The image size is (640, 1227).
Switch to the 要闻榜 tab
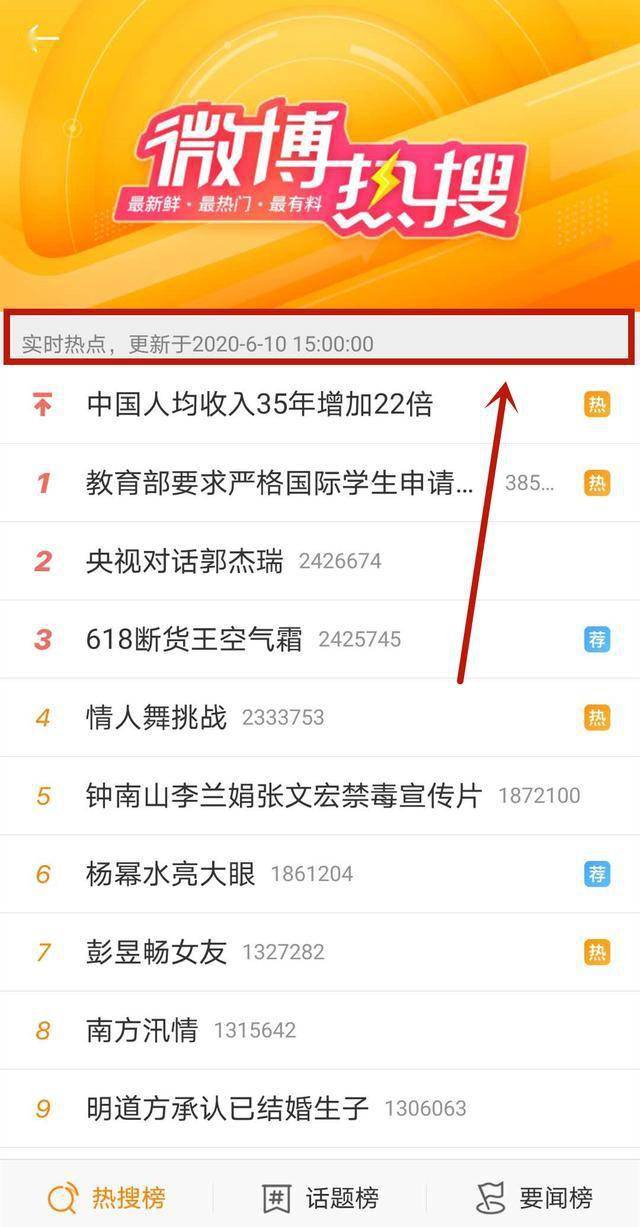click(x=534, y=1197)
